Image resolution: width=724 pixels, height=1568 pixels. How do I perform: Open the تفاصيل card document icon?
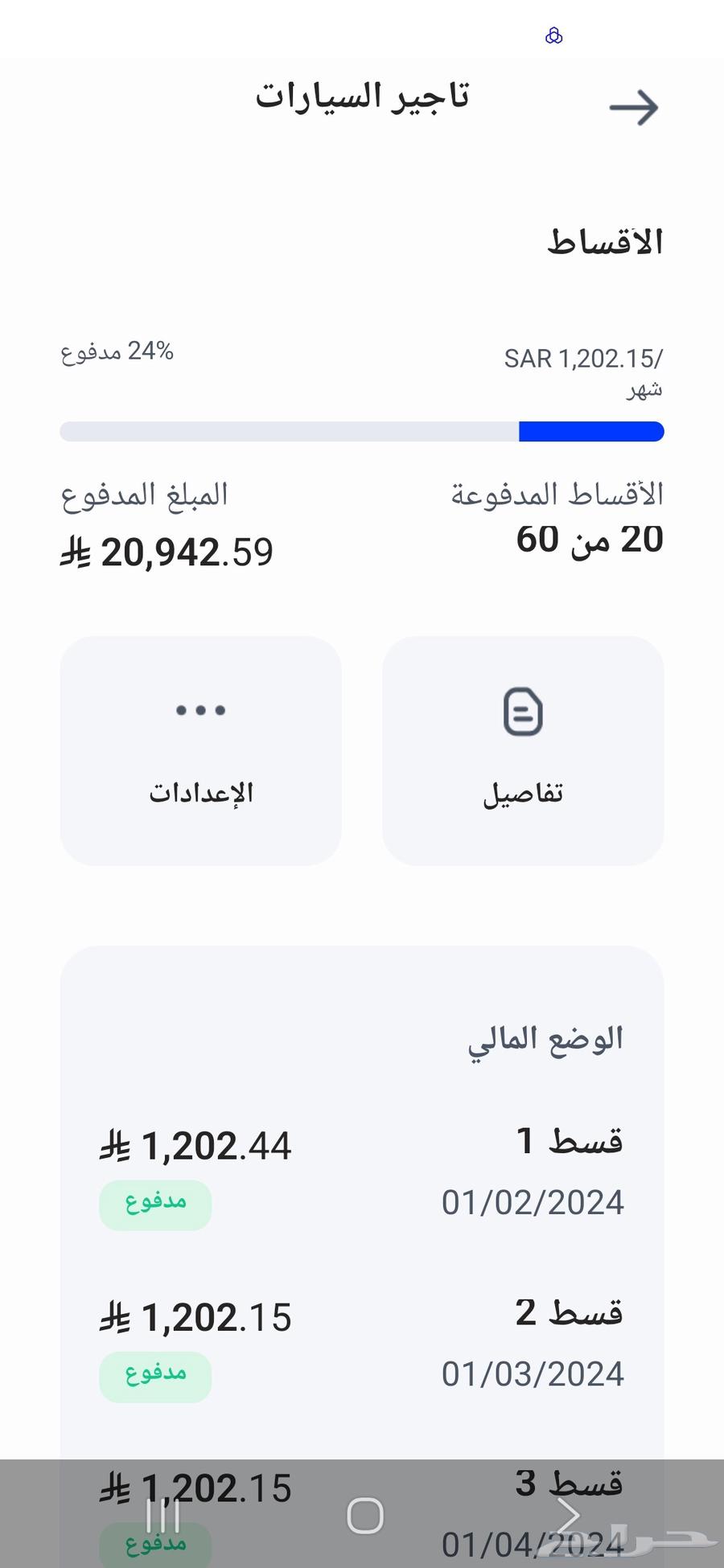coord(521,712)
